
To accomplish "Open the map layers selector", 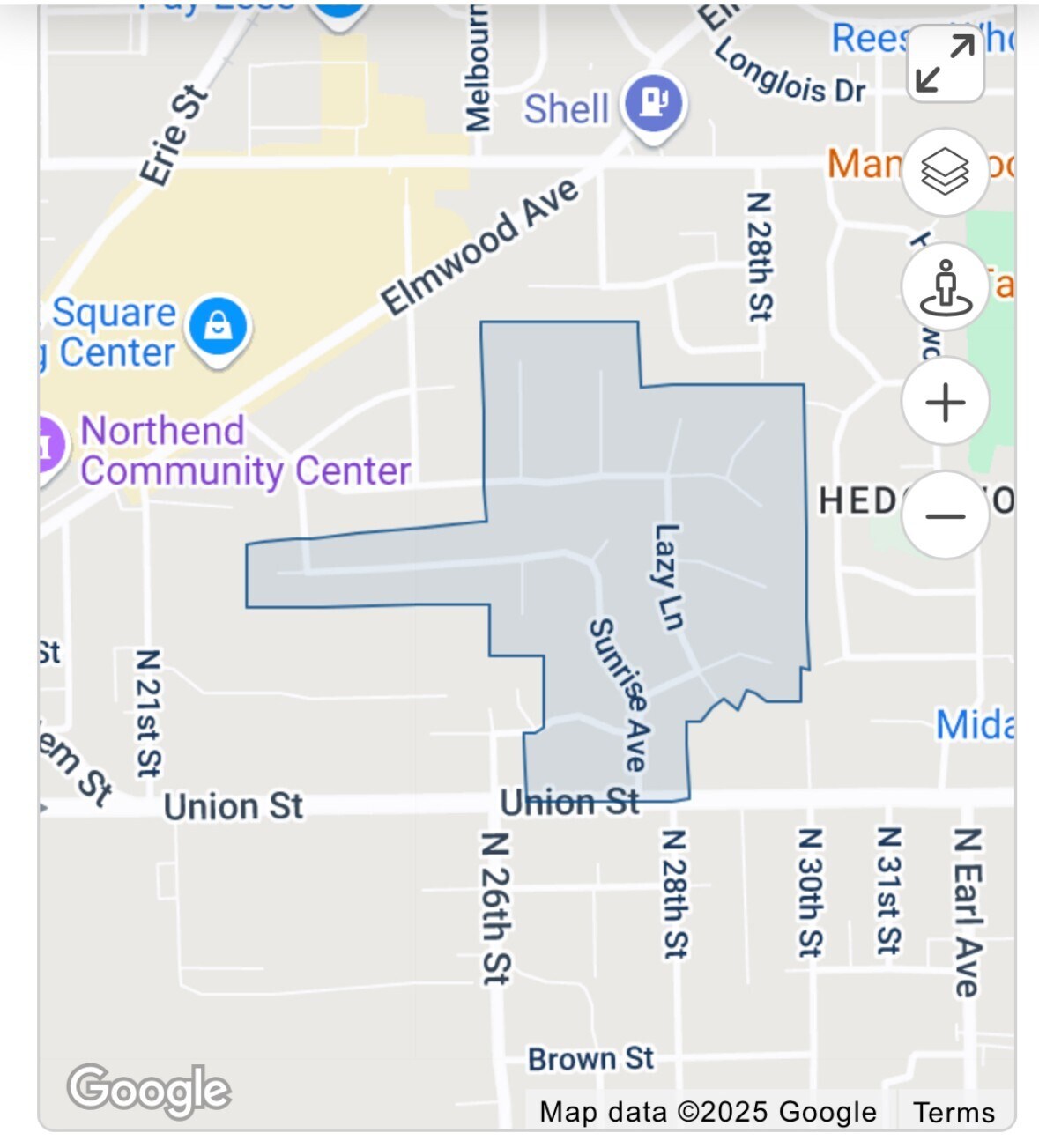I will 945,172.
